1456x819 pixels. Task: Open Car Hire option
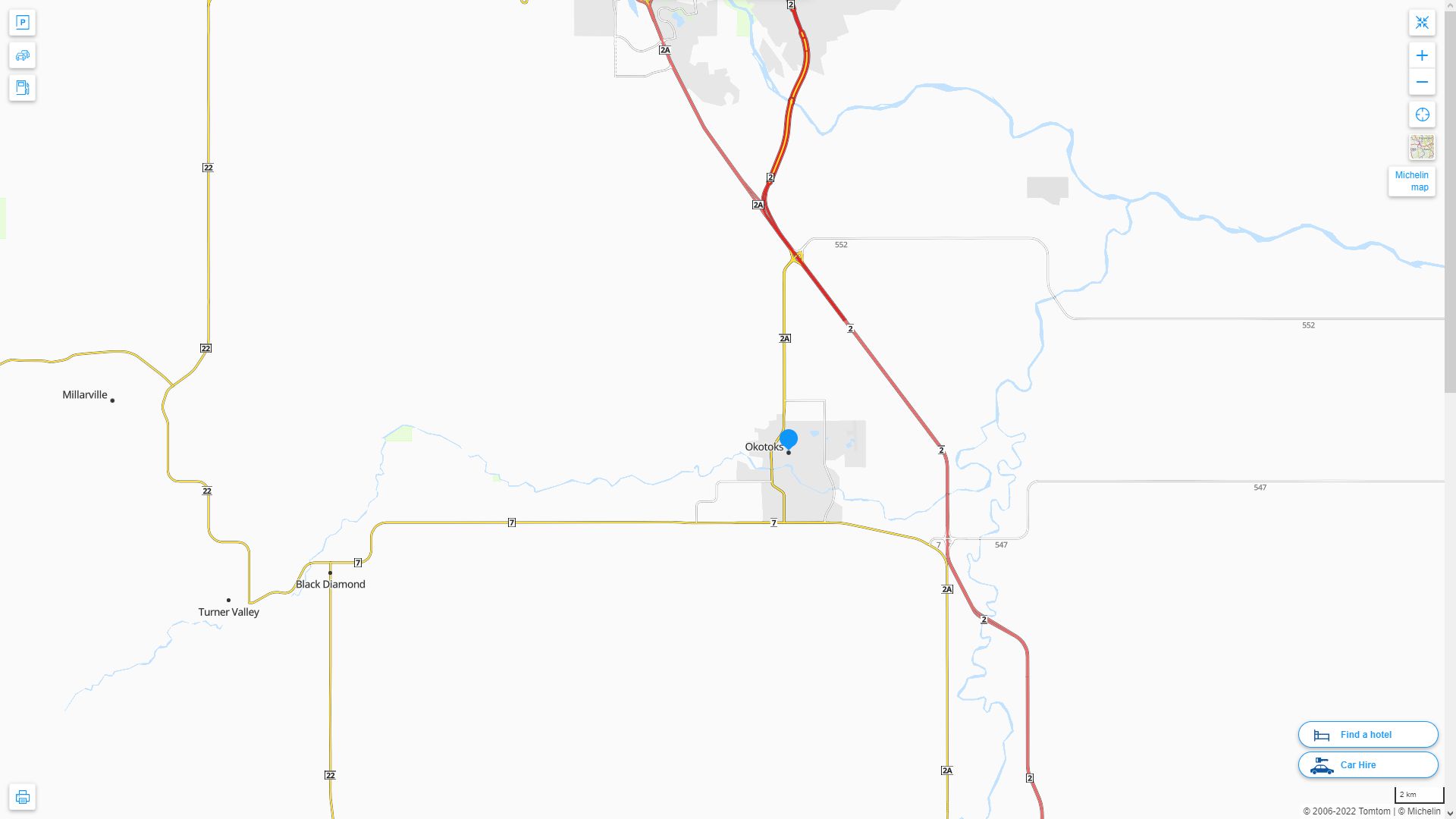[x=1367, y=765]
